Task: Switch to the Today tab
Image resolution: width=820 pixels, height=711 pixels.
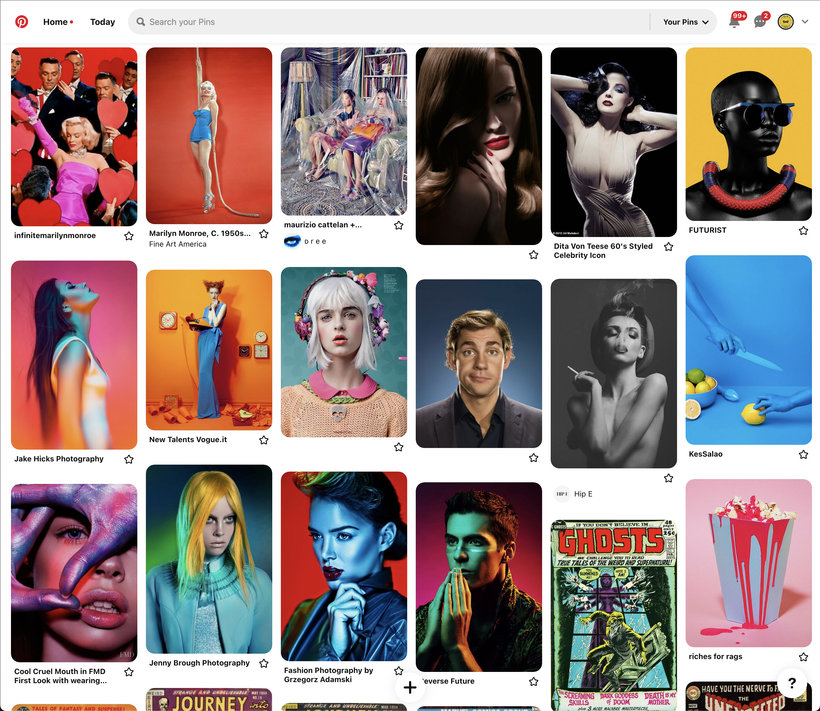Action: pyautogui.click(x=102, y=22)
